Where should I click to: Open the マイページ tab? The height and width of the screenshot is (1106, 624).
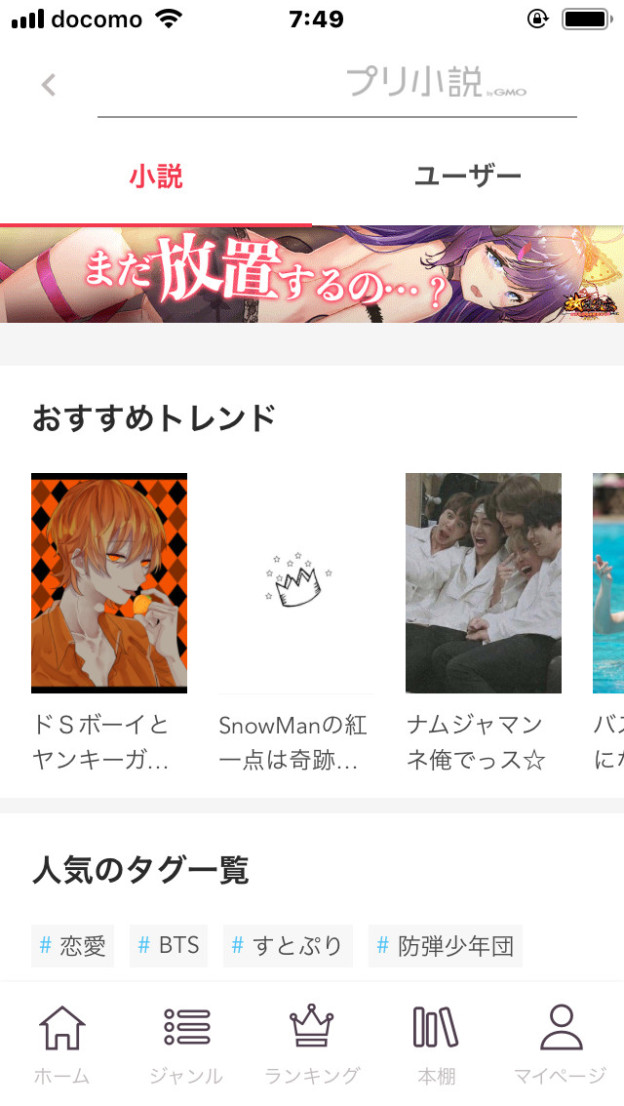coord(560,1044)
